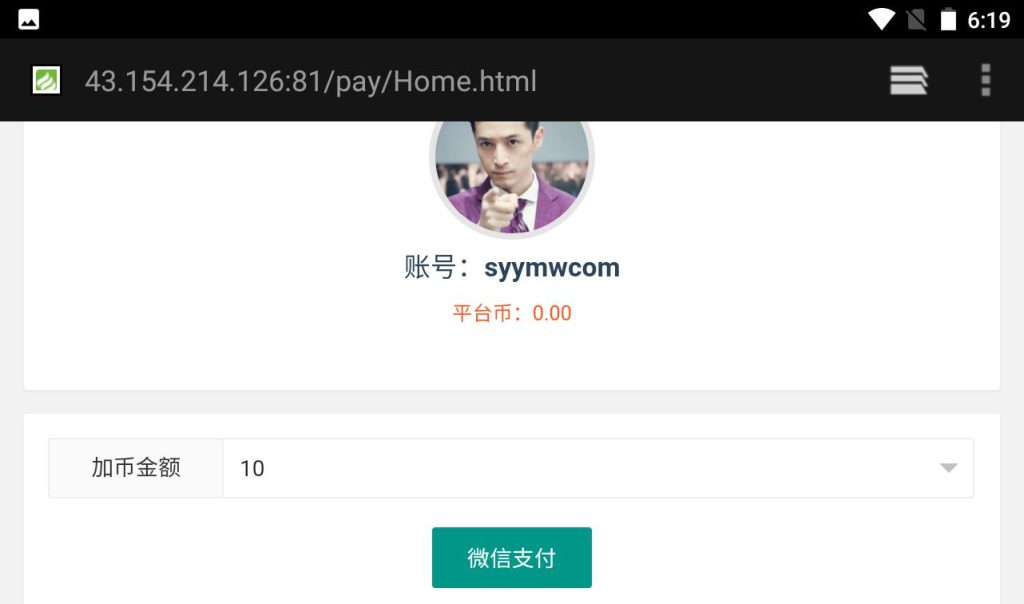Viewport: 1024px width, 604px height.
Task: Tap the 微信支付 button
Action: click(511, 558)
